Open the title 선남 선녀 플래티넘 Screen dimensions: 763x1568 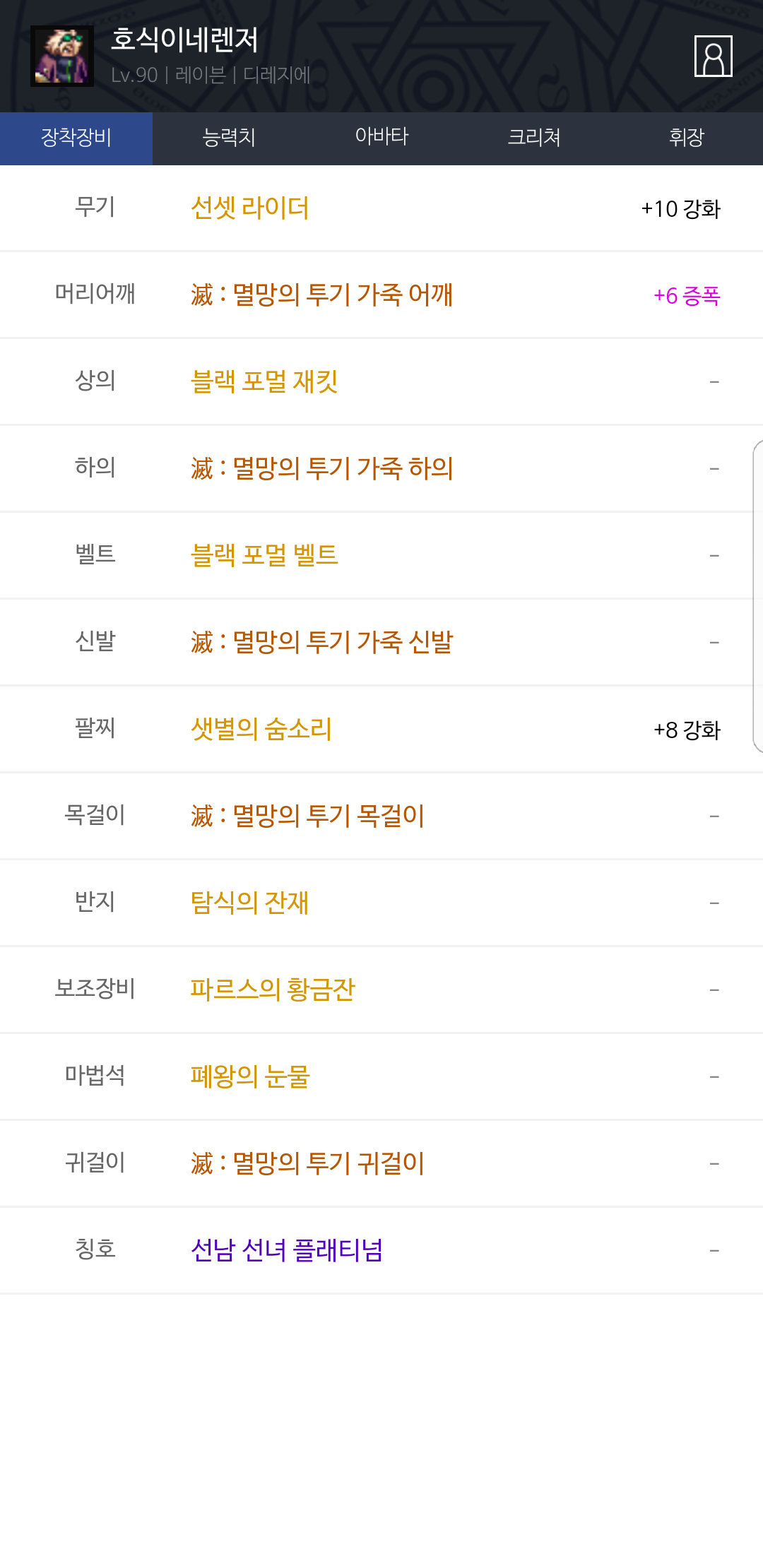287,1250
